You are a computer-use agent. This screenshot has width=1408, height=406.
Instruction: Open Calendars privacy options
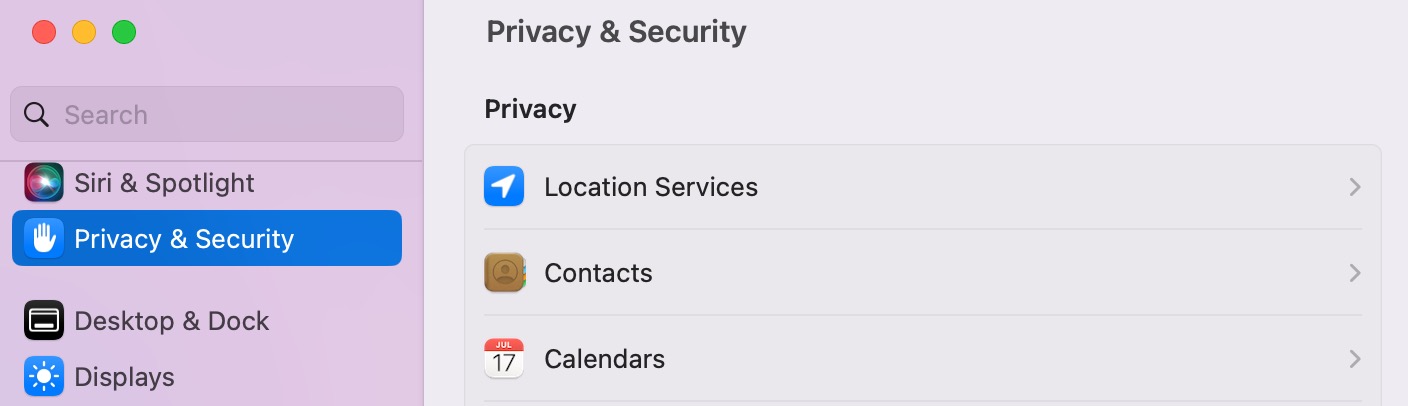tap(922, 359)
